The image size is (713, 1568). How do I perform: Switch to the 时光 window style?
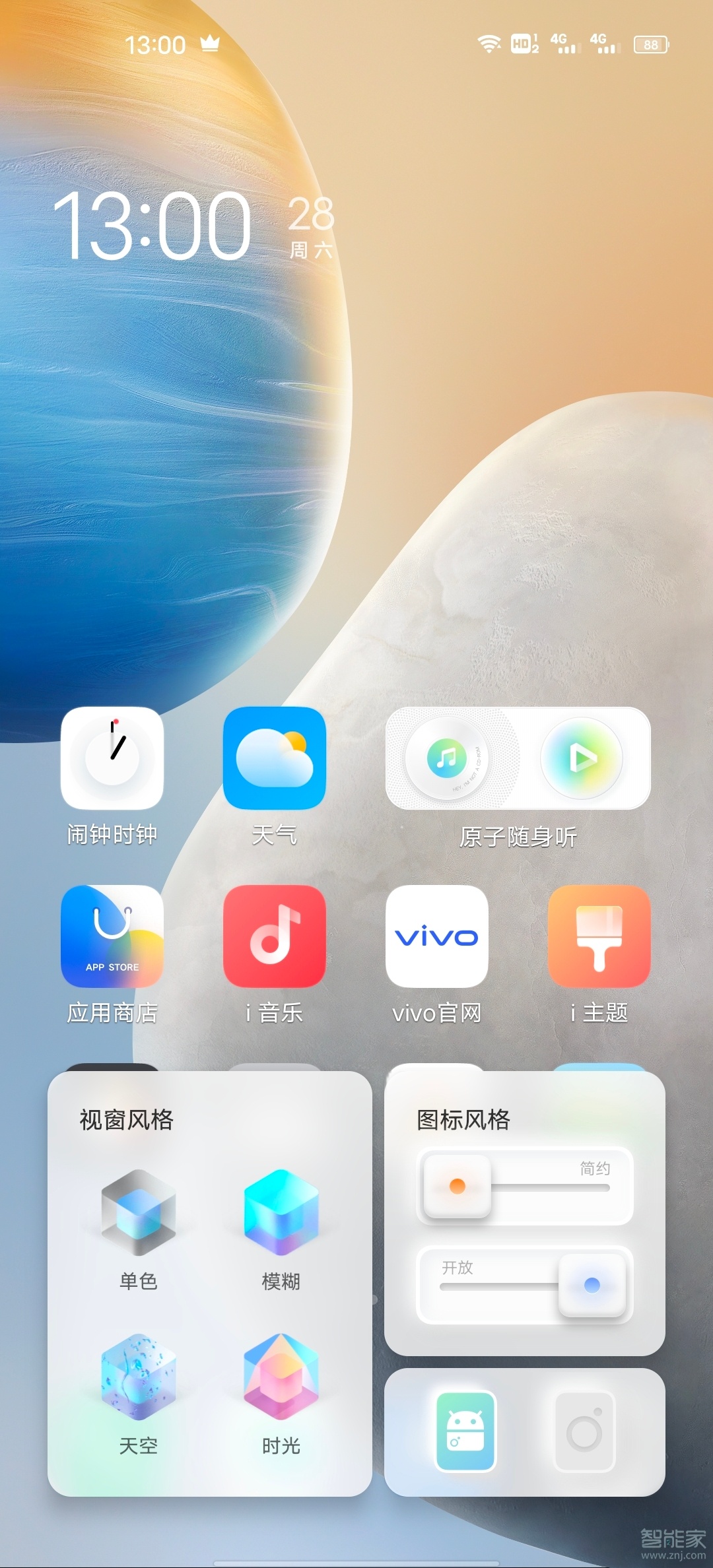click(x=281, y=1378)
